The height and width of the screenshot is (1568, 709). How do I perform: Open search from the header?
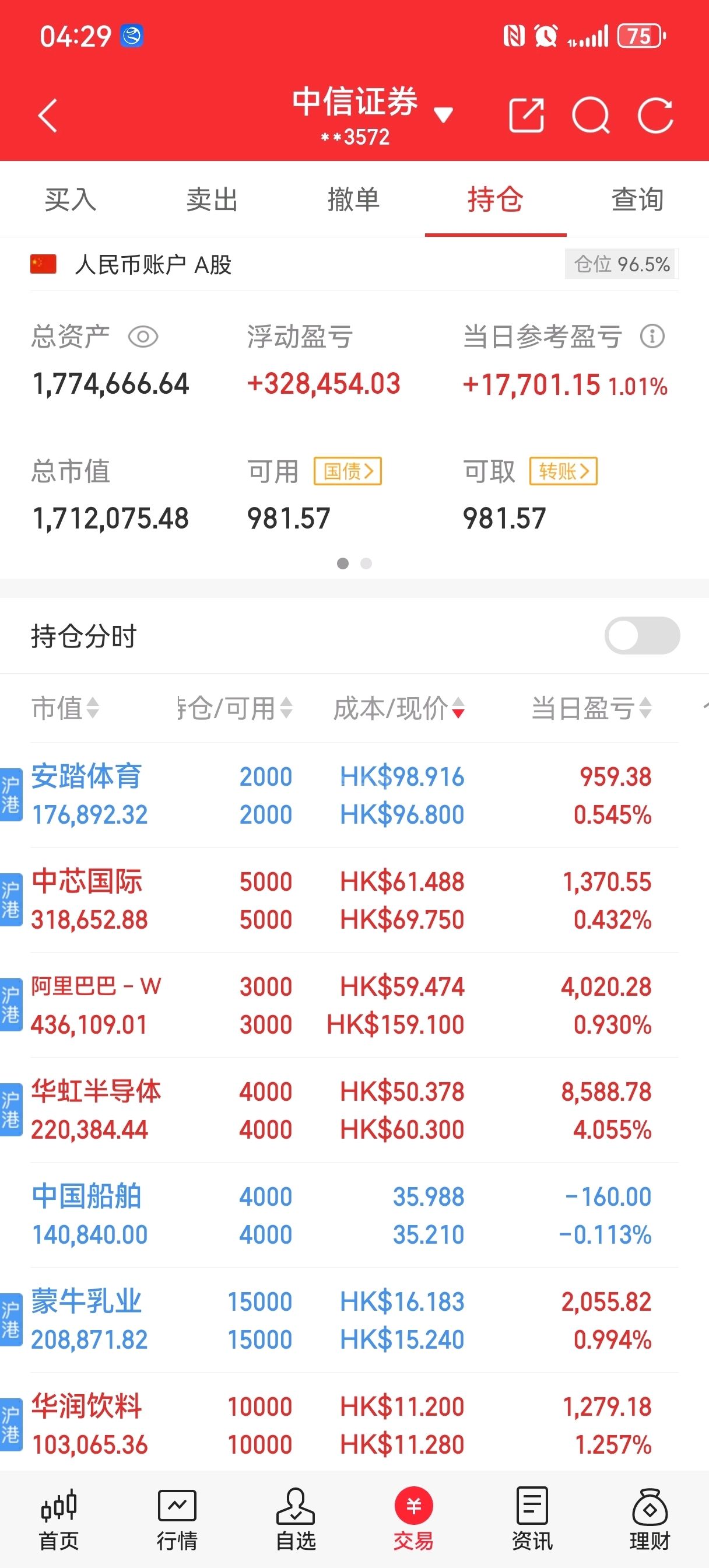[x=590, y=115]
